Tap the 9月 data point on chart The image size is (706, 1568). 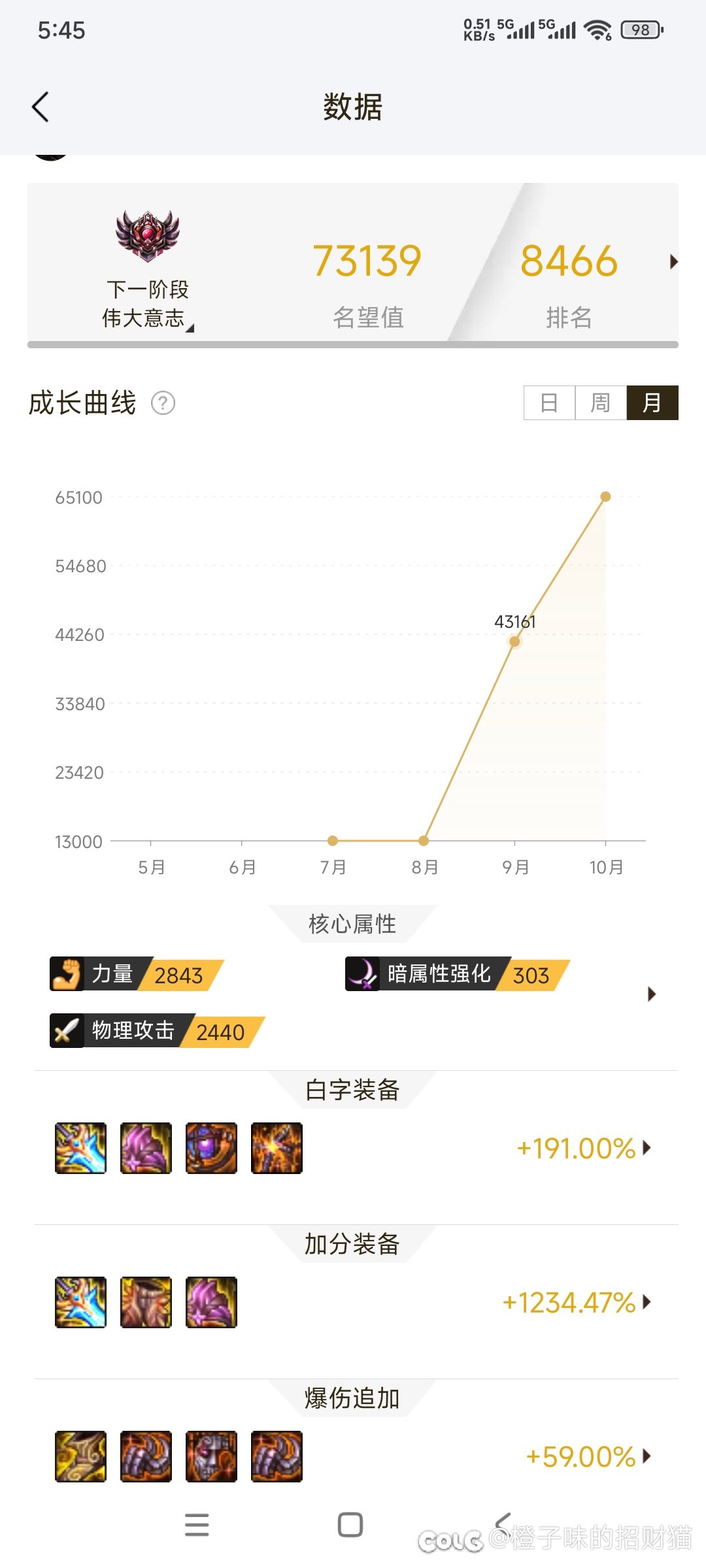514,642
